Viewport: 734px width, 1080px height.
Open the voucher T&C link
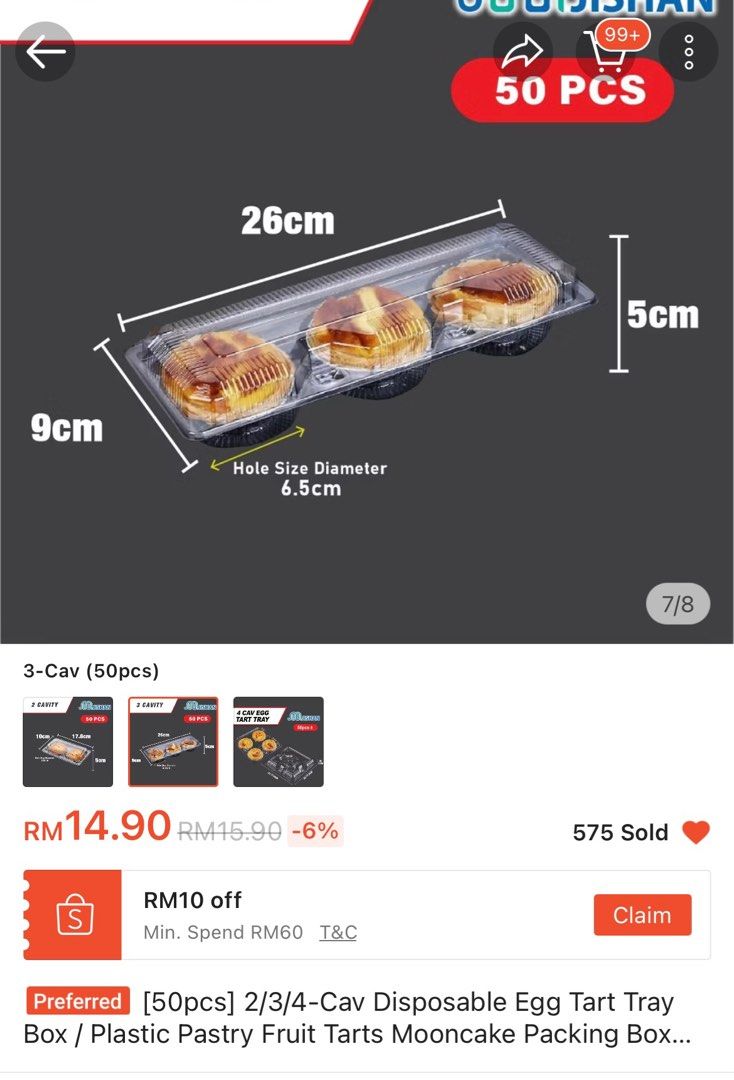(338, 932)
